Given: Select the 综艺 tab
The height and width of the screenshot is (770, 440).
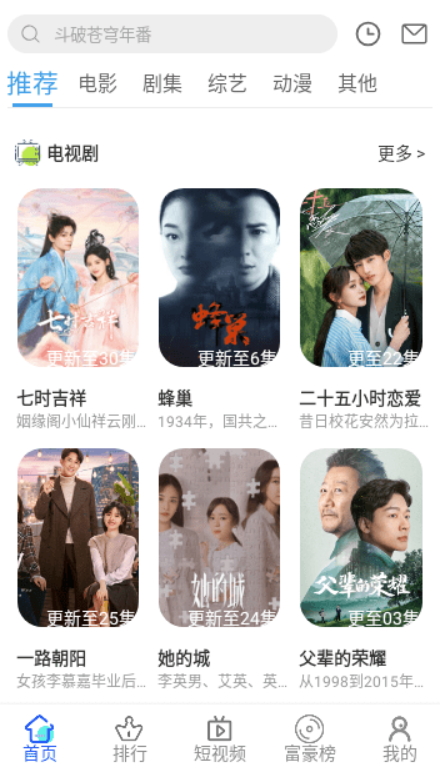Looking at the screenshot, I should point(227,83).
